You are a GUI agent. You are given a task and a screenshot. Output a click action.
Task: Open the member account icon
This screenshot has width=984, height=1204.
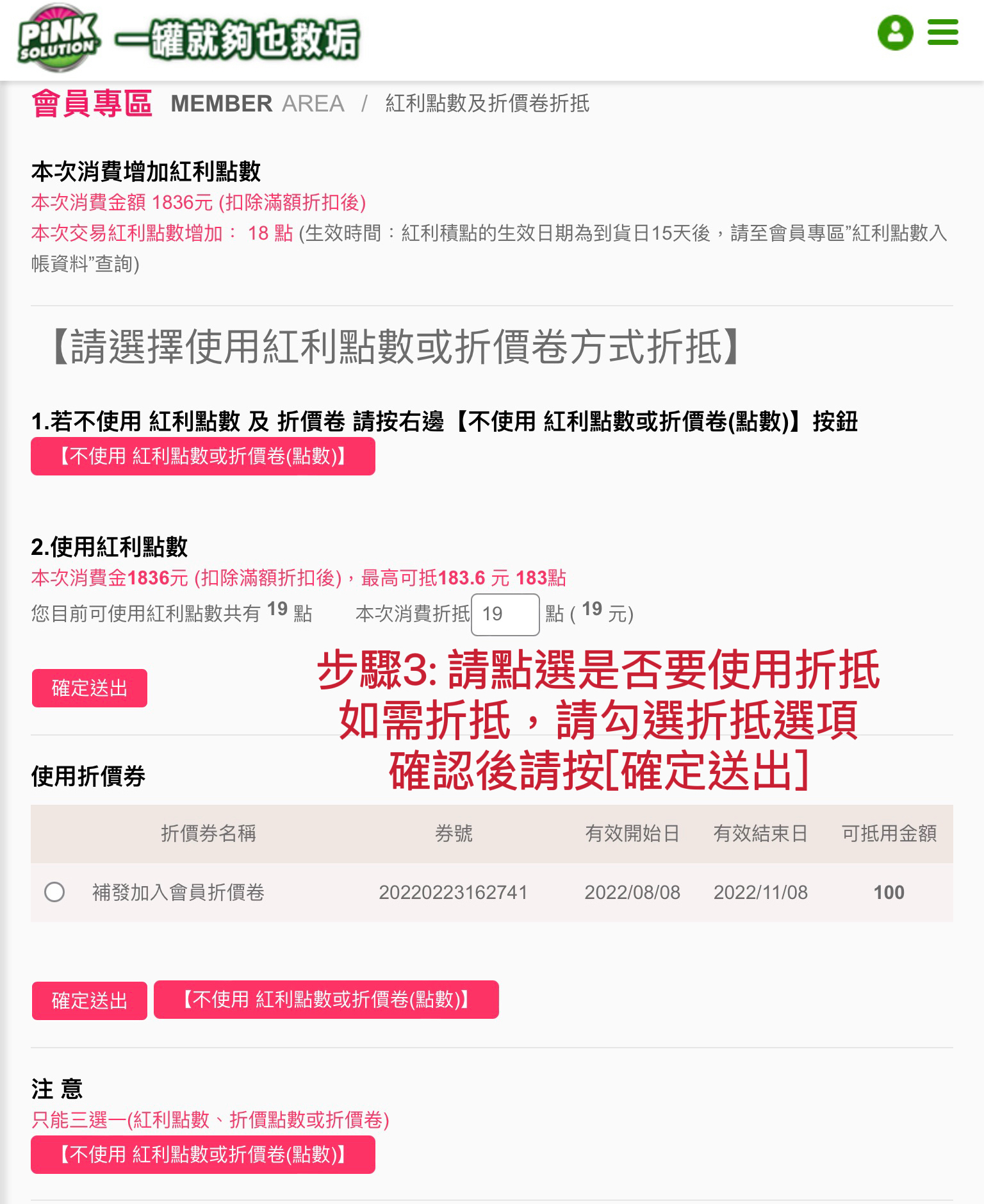pos(895,33)
